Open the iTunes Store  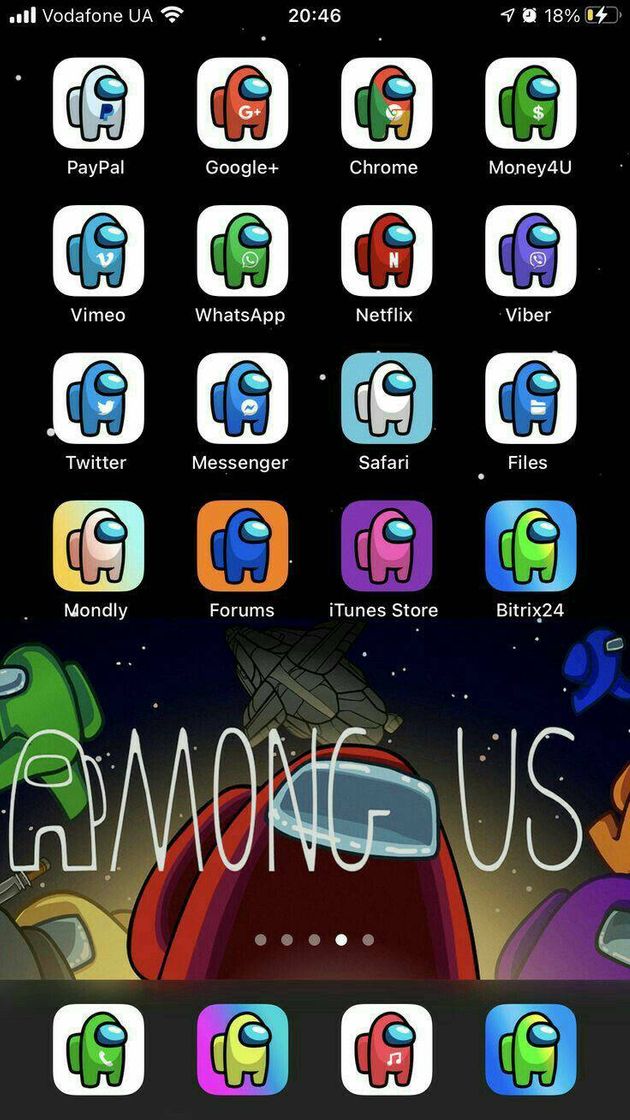pos(386,546)
